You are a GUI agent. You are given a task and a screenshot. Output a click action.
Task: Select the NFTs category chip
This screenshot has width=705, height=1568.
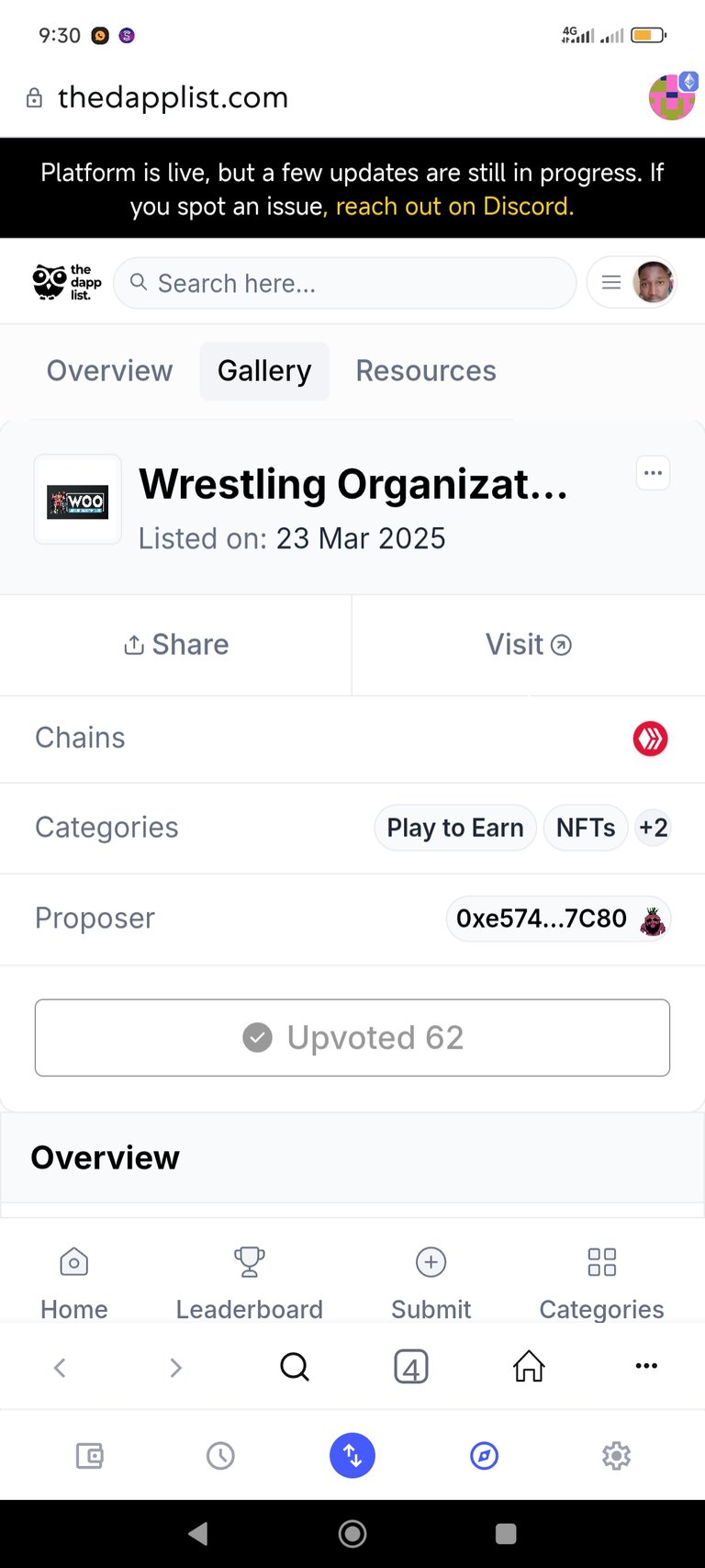(586, 828)
